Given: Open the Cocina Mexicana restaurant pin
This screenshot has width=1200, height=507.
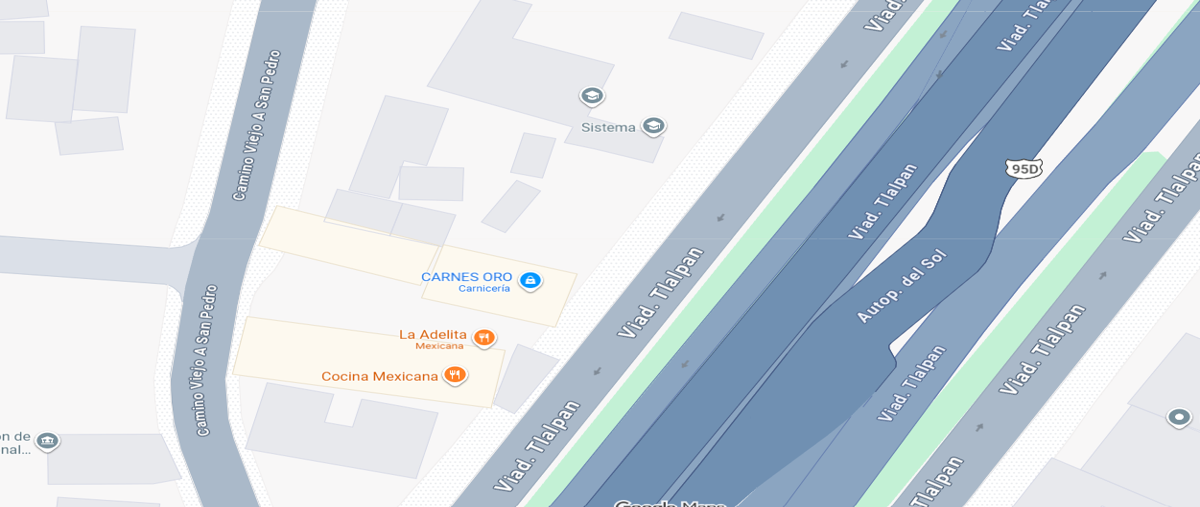Looking at the screenshot, I should 455,375.
